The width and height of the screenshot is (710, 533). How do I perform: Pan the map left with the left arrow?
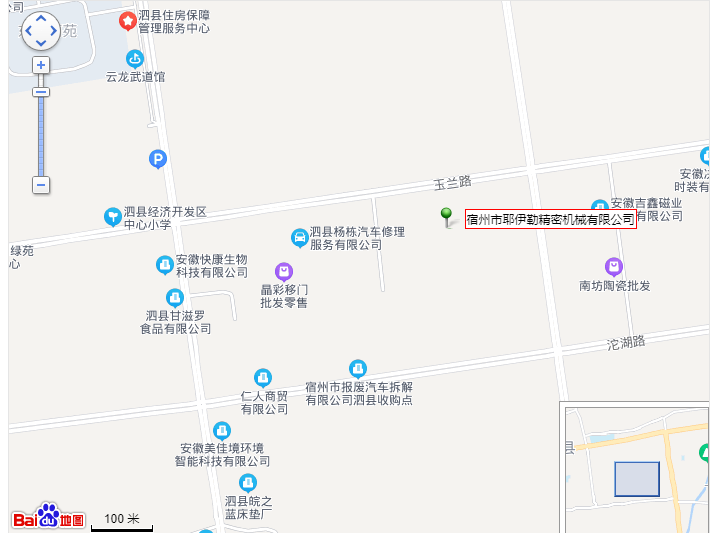28,31
